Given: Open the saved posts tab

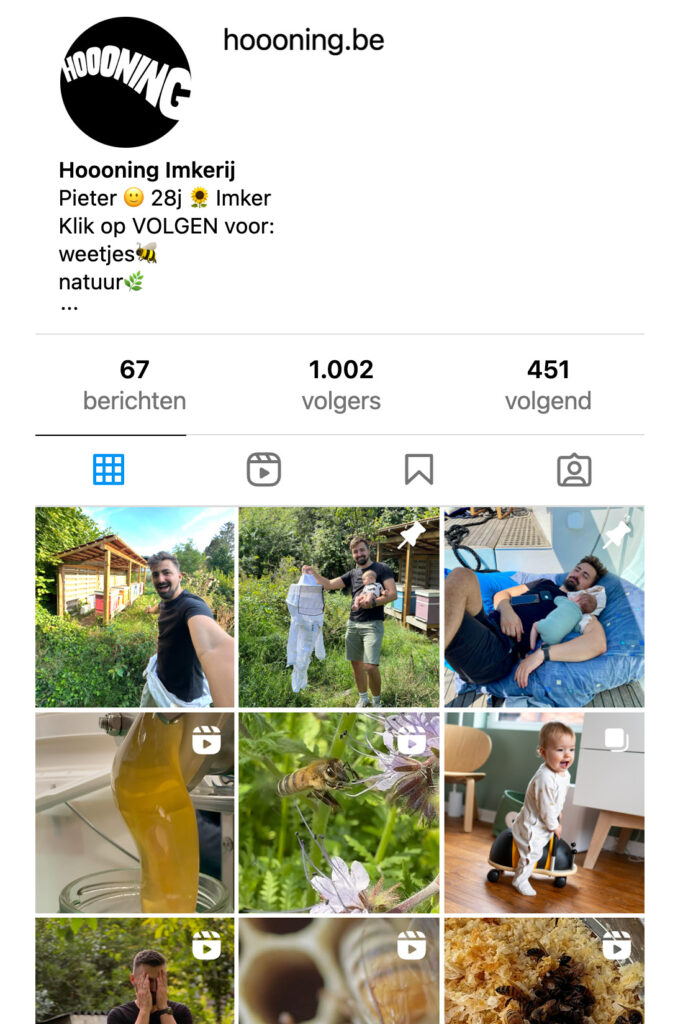Looking at the screenshot, I should (418, 469).
